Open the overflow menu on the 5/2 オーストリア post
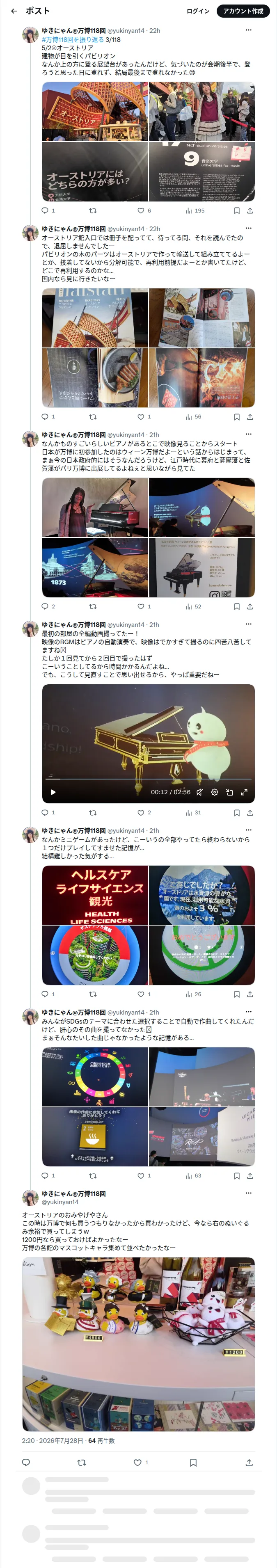The image size is (277, 1568). point(248,30)
